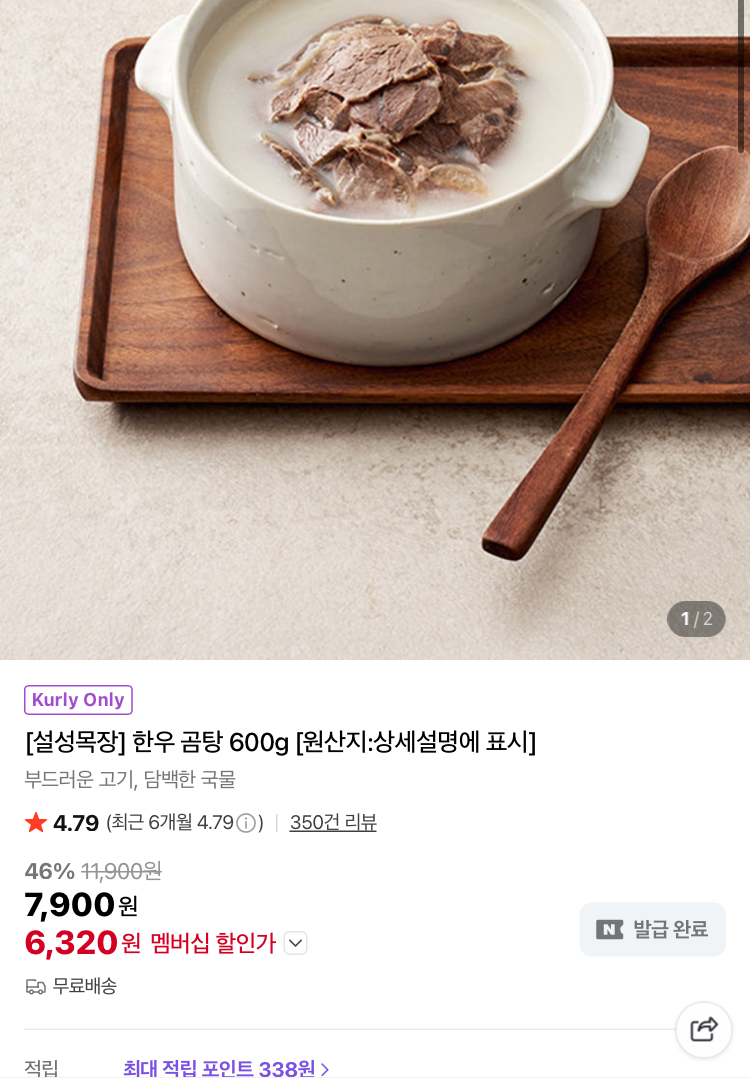Open the 350건 리뷰 reviews link
The image size is (750, 1087).
tap(333, 823)
